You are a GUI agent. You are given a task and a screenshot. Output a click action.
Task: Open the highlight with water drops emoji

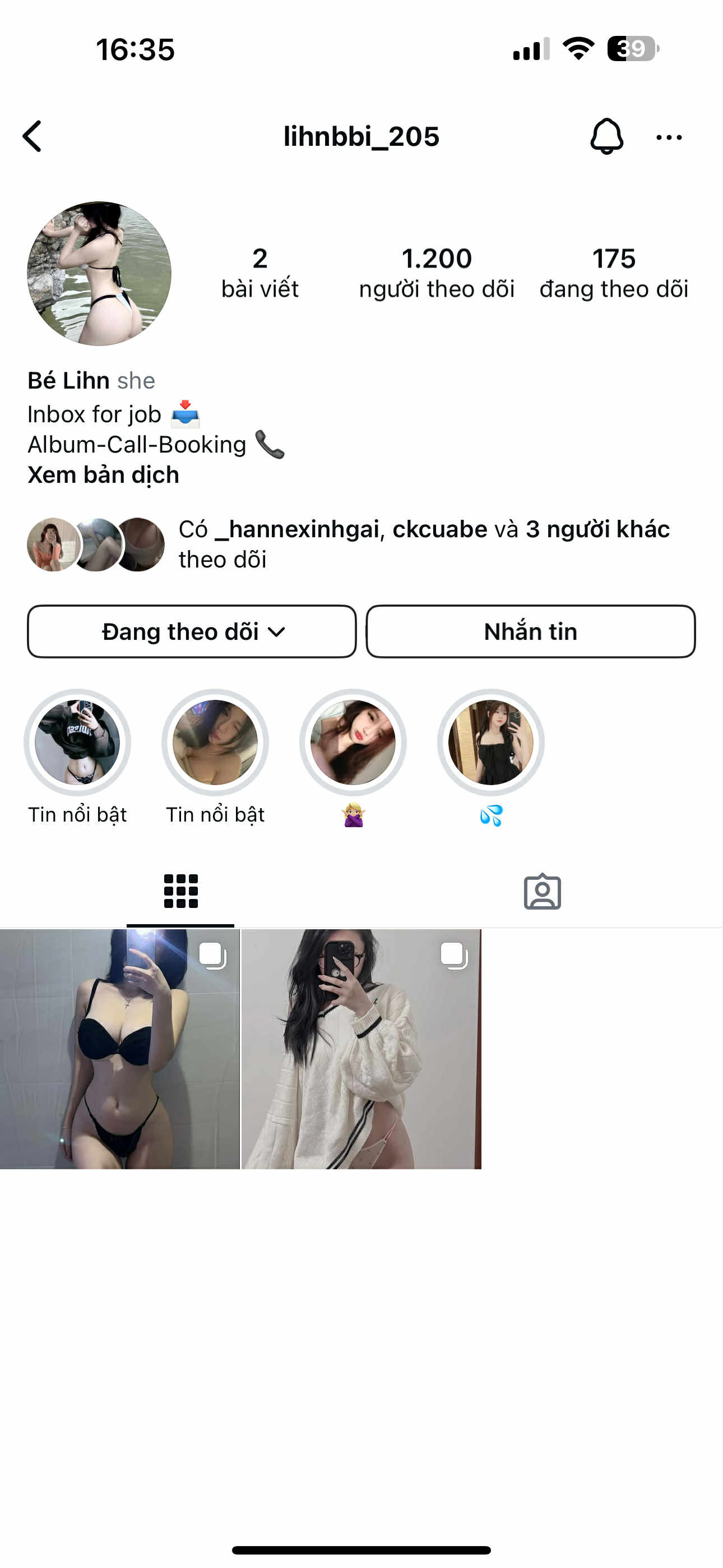point(490,743)
